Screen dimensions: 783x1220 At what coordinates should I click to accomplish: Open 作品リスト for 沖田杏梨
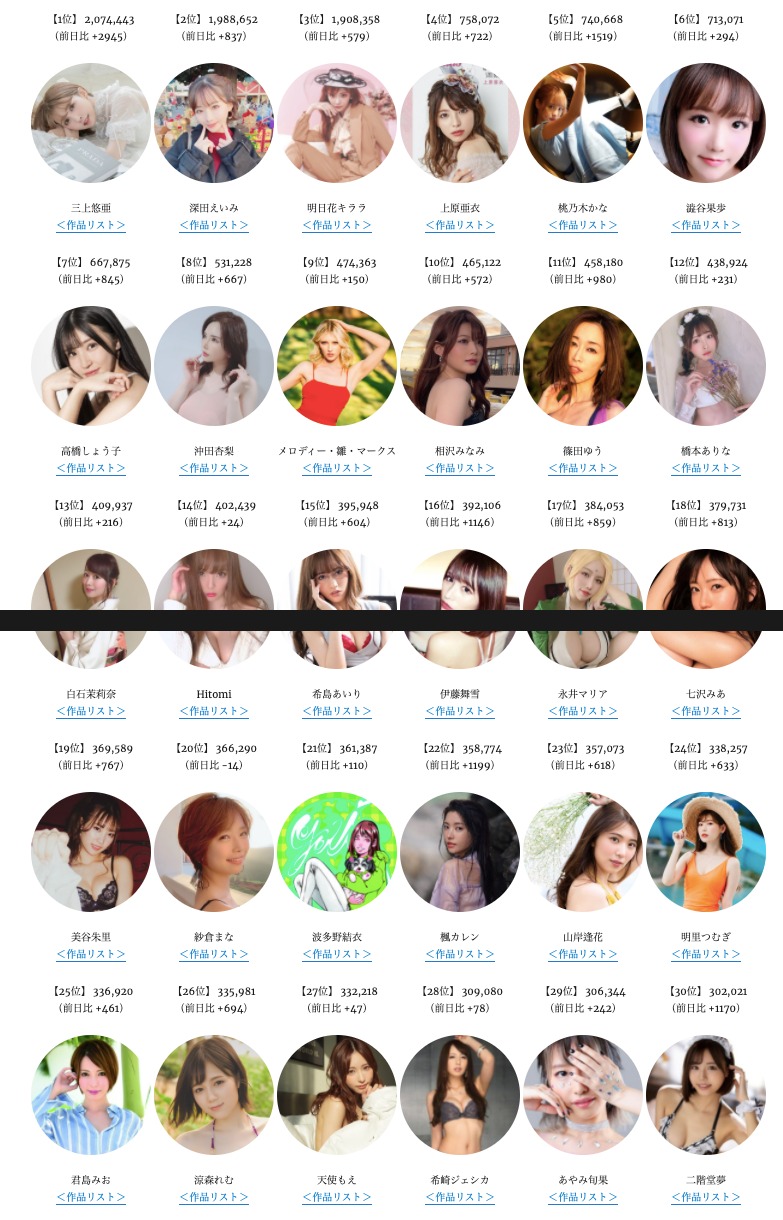(x=214, y=469)
